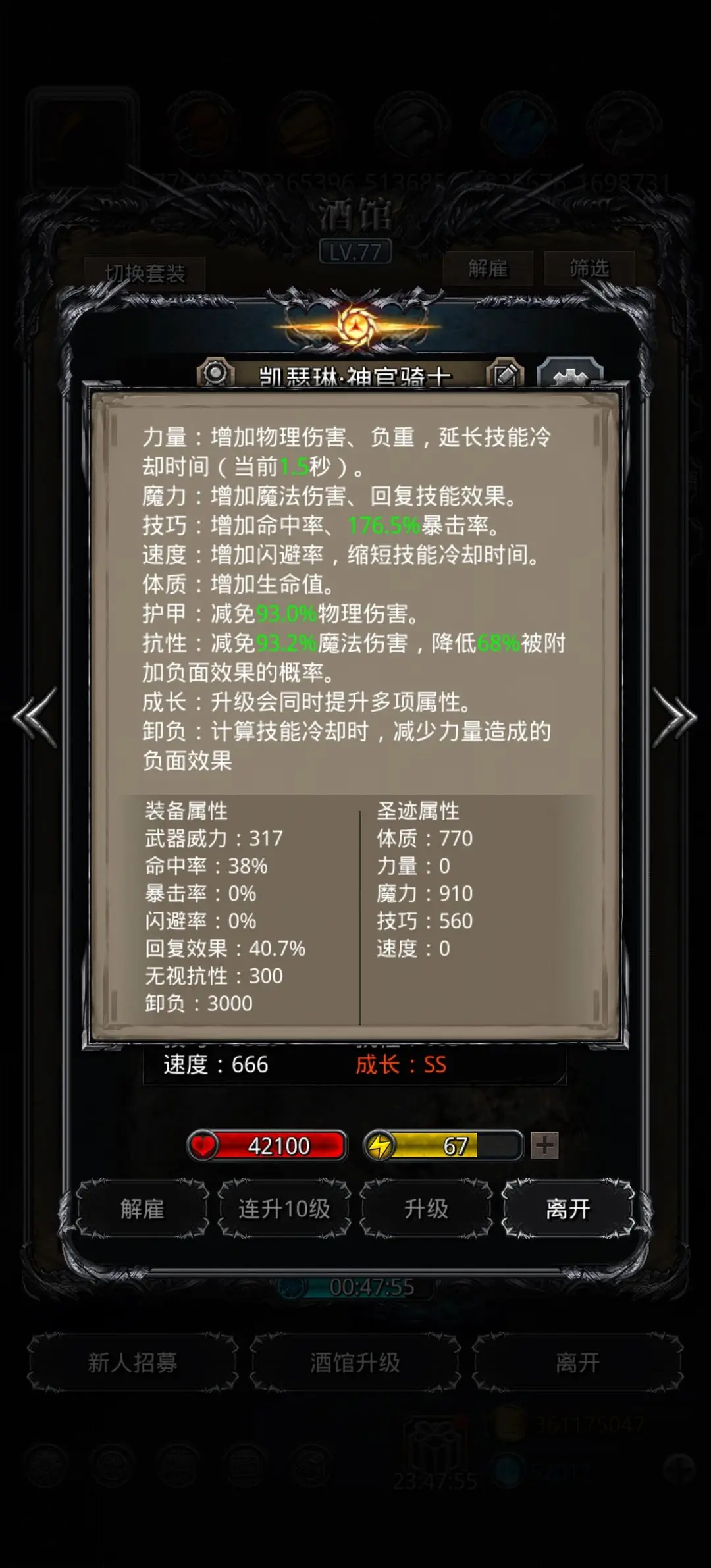Add energy with the plus button
The width and height of the screenshot is (711, 1568).
(544, 1145)
